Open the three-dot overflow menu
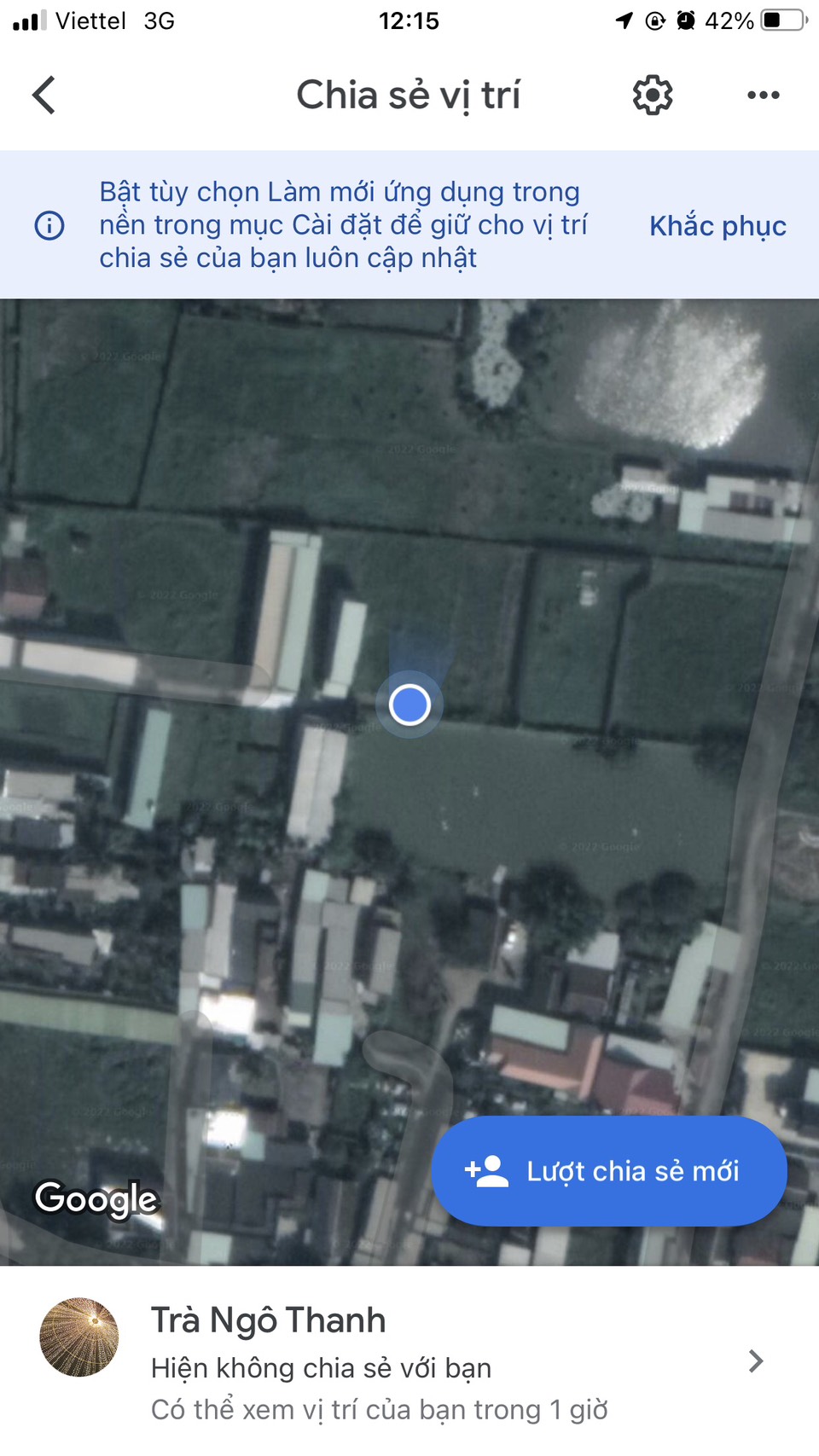Screen dimensions: 819x1456 [763, 95]
